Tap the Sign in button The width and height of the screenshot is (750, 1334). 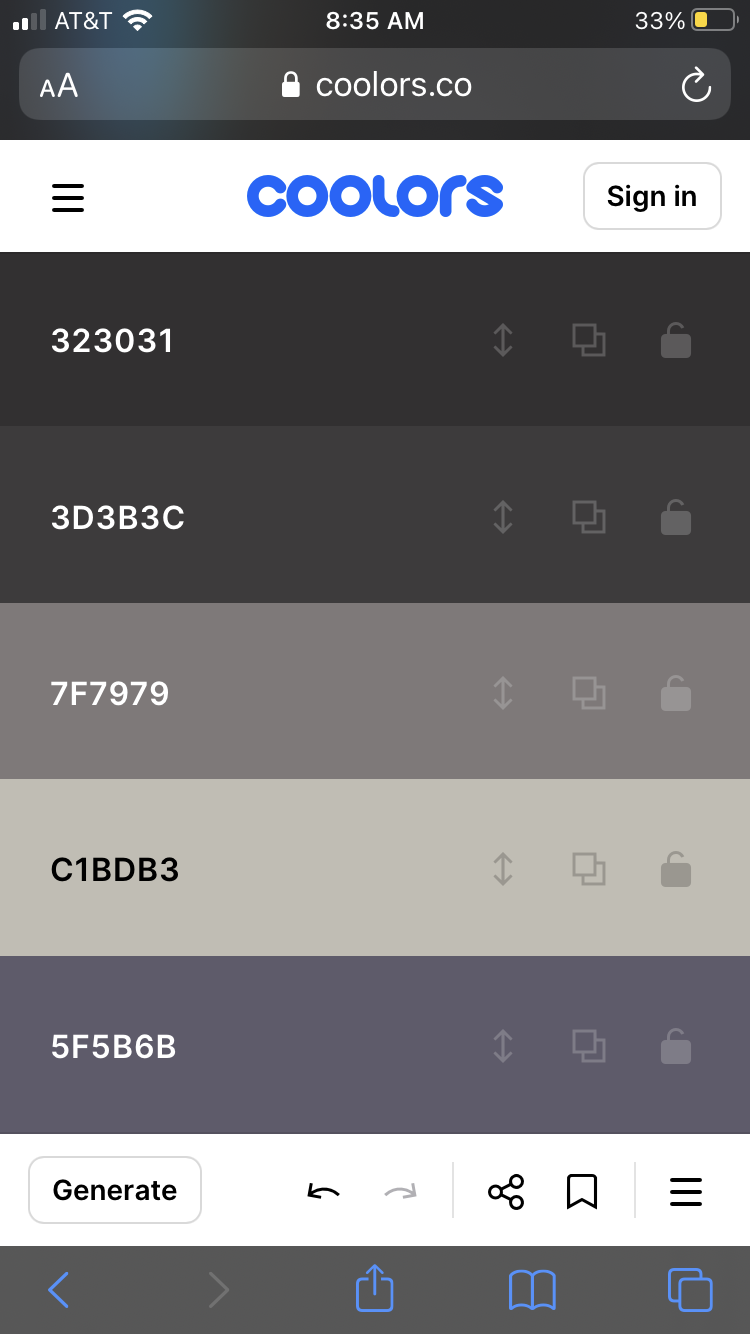click(x=651, y=196)
